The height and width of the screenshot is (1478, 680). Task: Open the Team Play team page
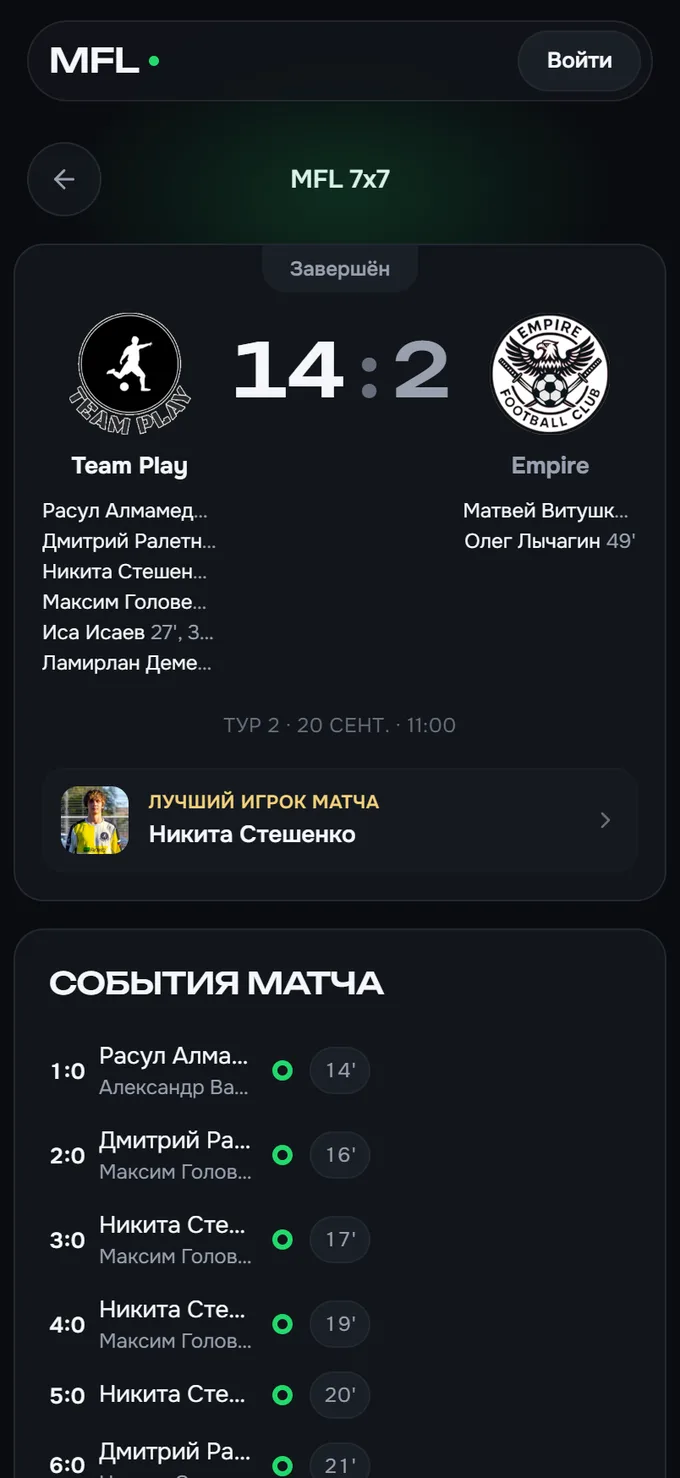click(129, 395)
